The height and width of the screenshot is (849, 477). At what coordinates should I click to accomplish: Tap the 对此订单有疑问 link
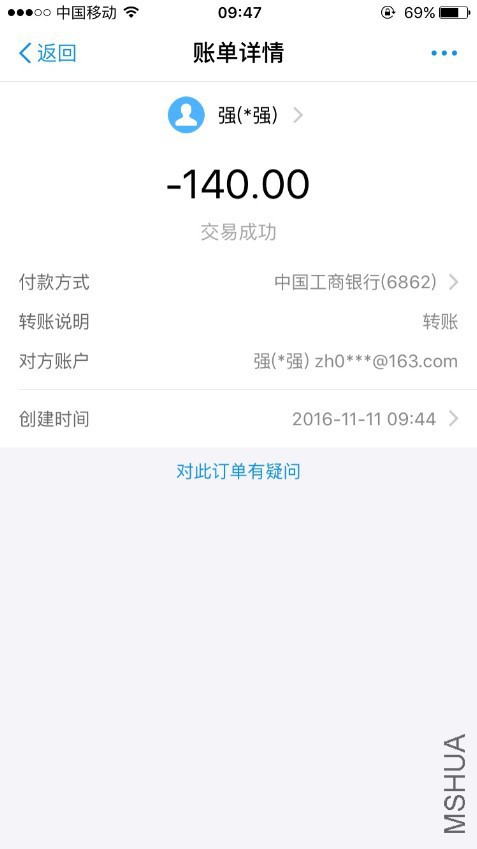pyautogui.click(x=238, y=472)
